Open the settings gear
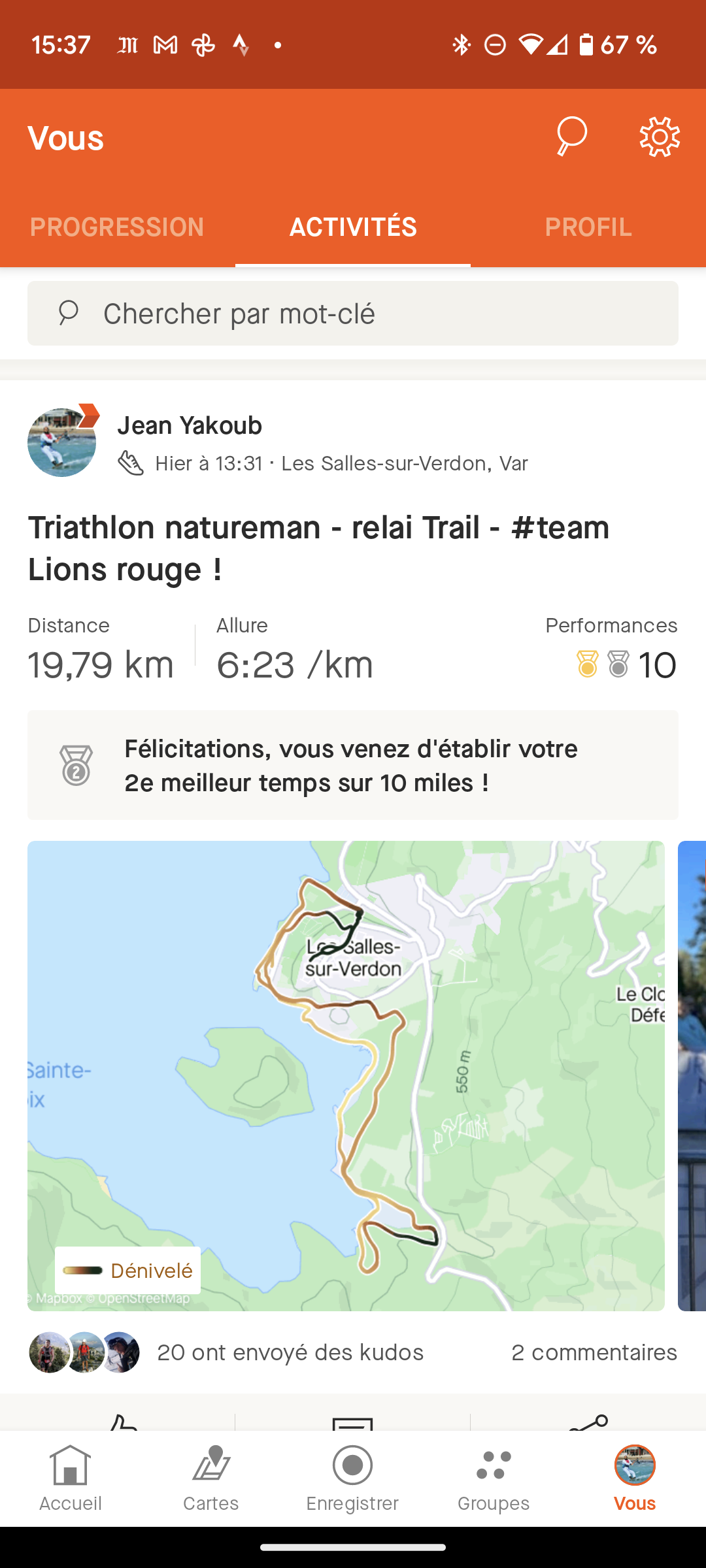 tap(660, 137)
